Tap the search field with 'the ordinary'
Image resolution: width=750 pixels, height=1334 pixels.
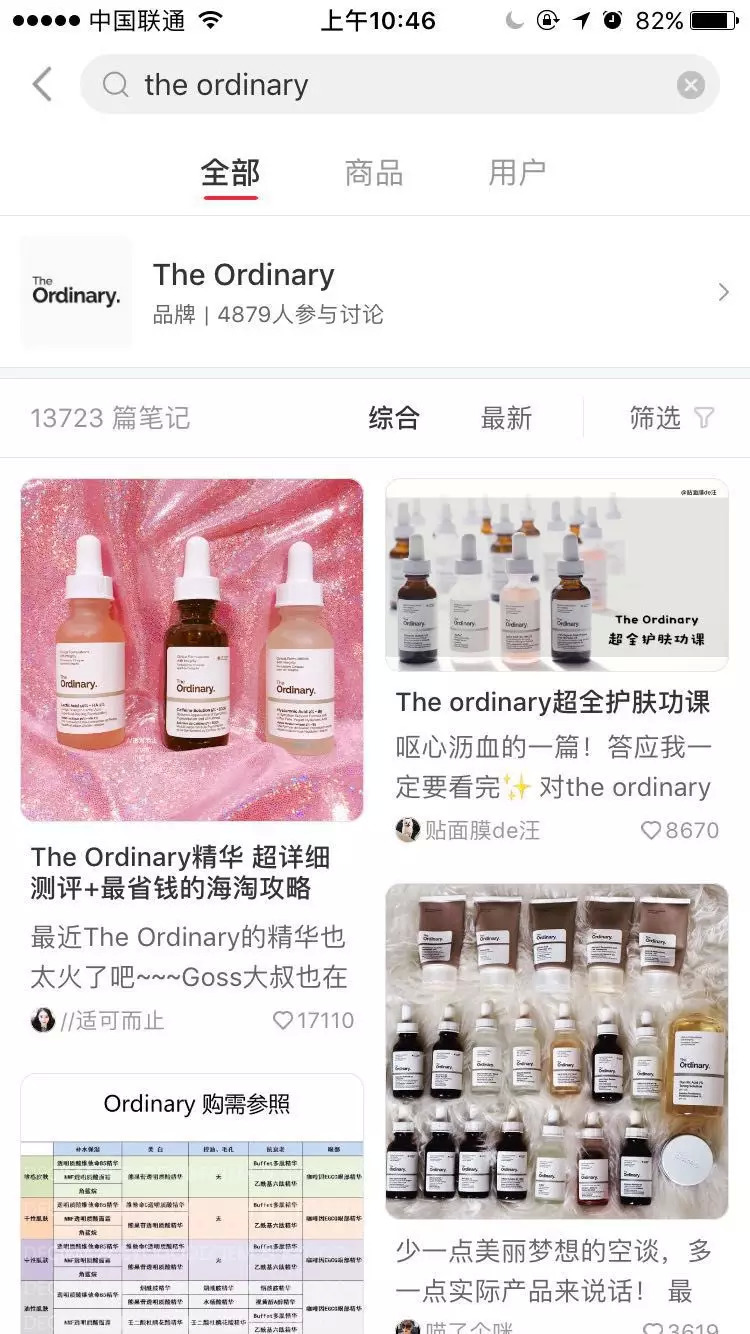(380, 85)
